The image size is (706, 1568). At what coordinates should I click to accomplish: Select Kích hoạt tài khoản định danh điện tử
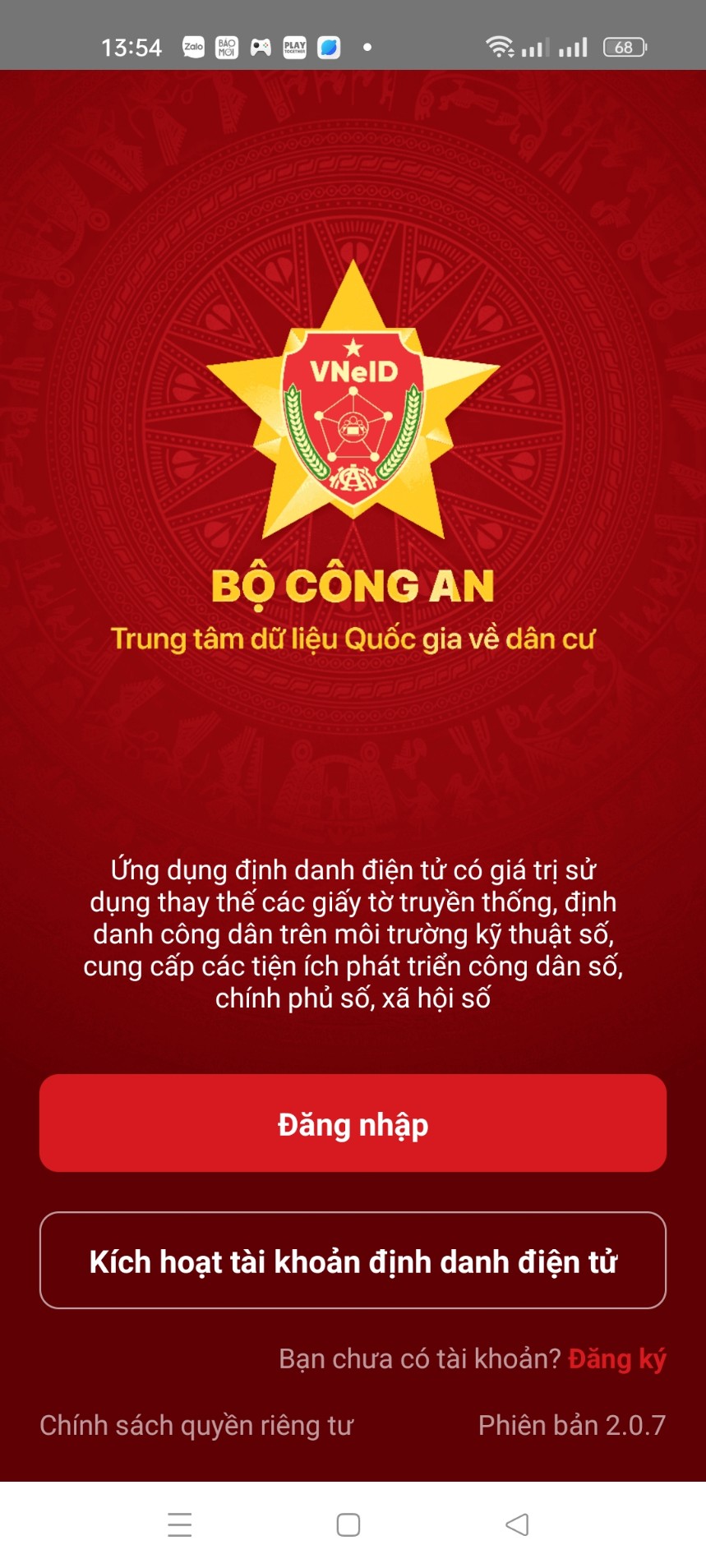(353, 1260)
